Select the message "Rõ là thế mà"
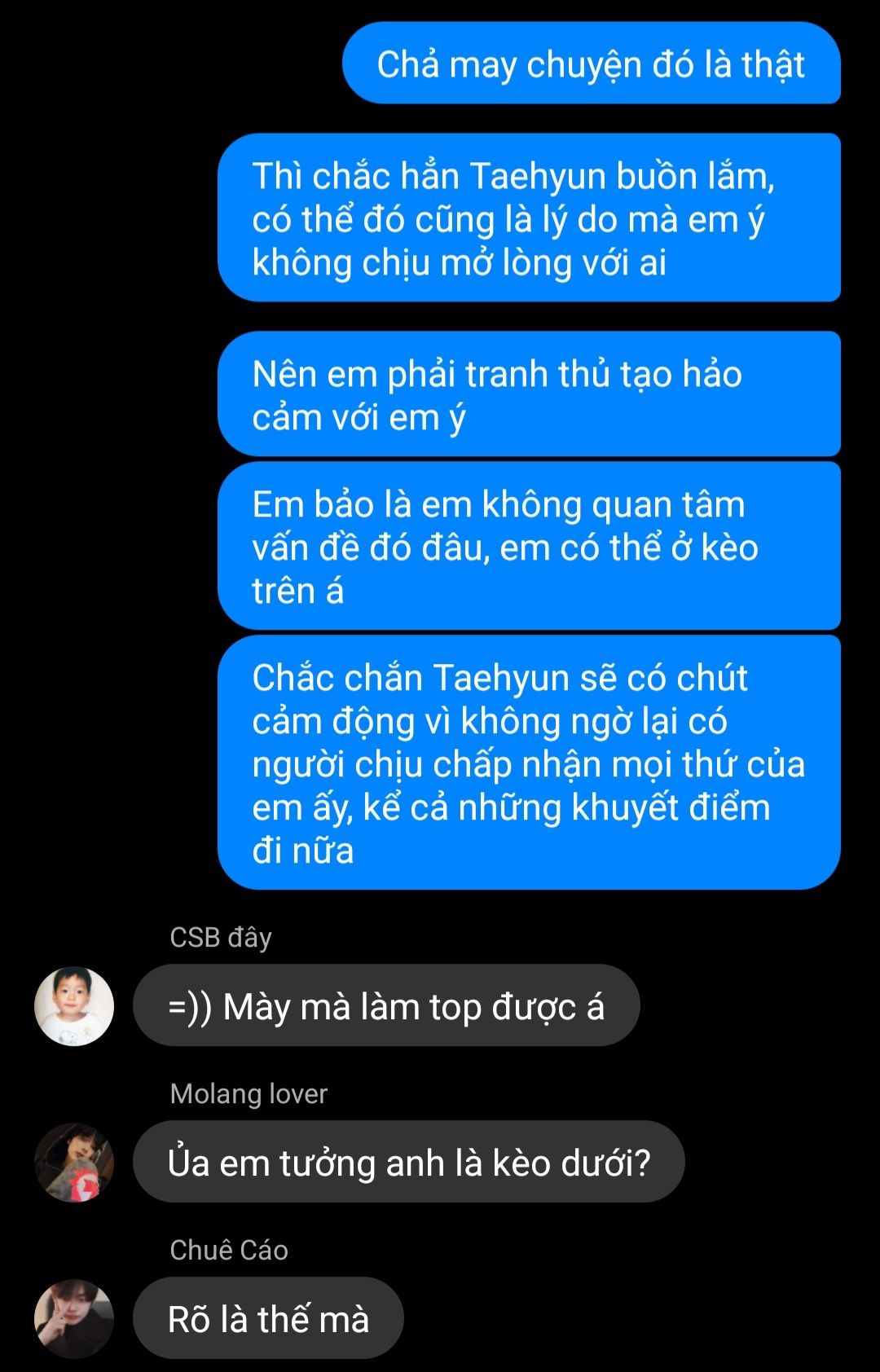 (268, 1319)
